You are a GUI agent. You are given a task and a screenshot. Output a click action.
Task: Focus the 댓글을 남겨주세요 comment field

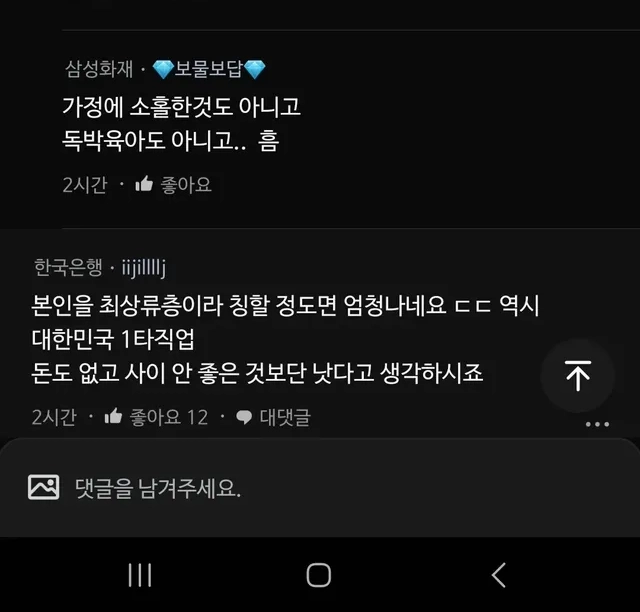pyautogui.click(x=300, y=489)
